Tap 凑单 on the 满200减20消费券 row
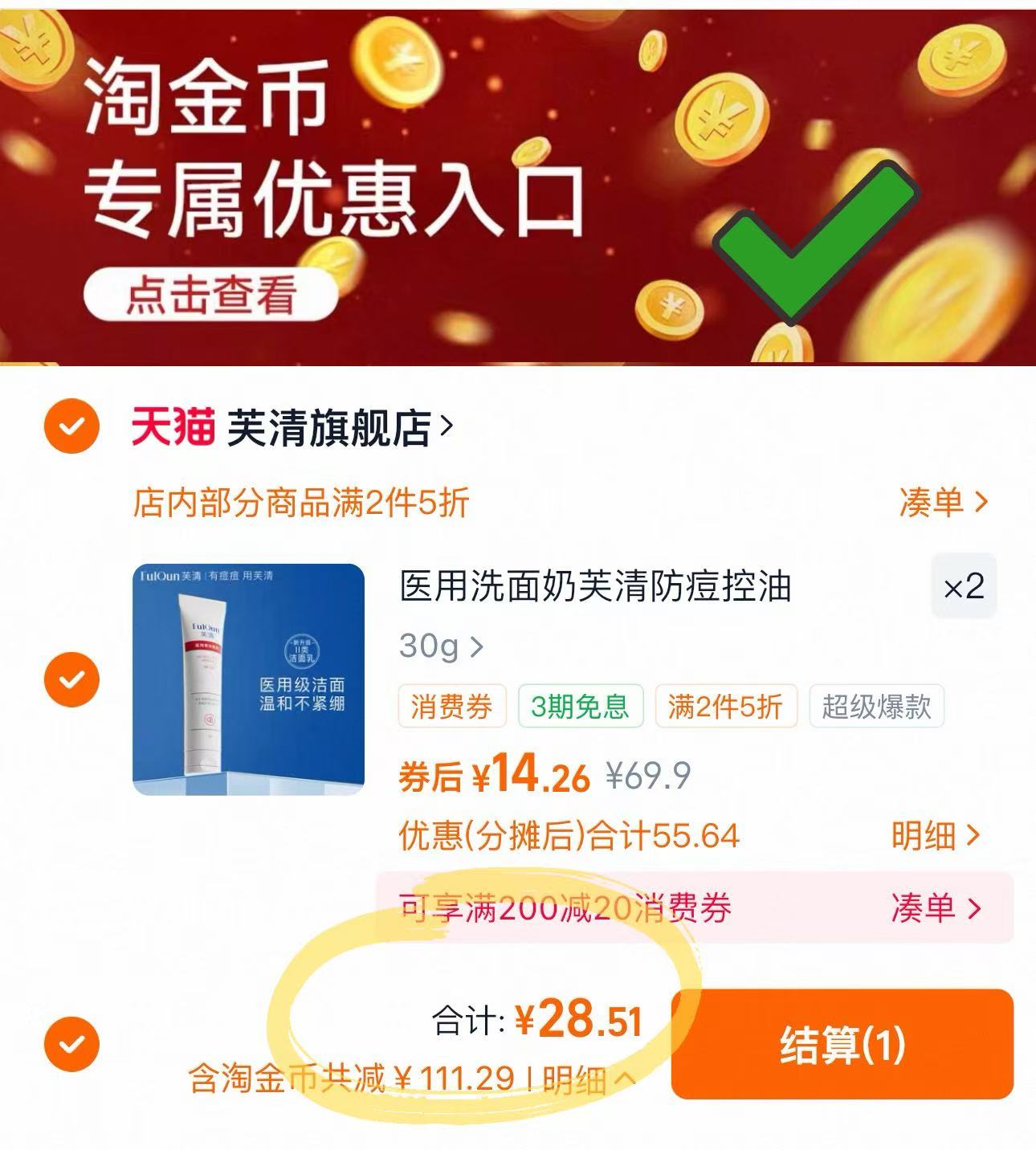1036x1150 pixels. point(936,908)
